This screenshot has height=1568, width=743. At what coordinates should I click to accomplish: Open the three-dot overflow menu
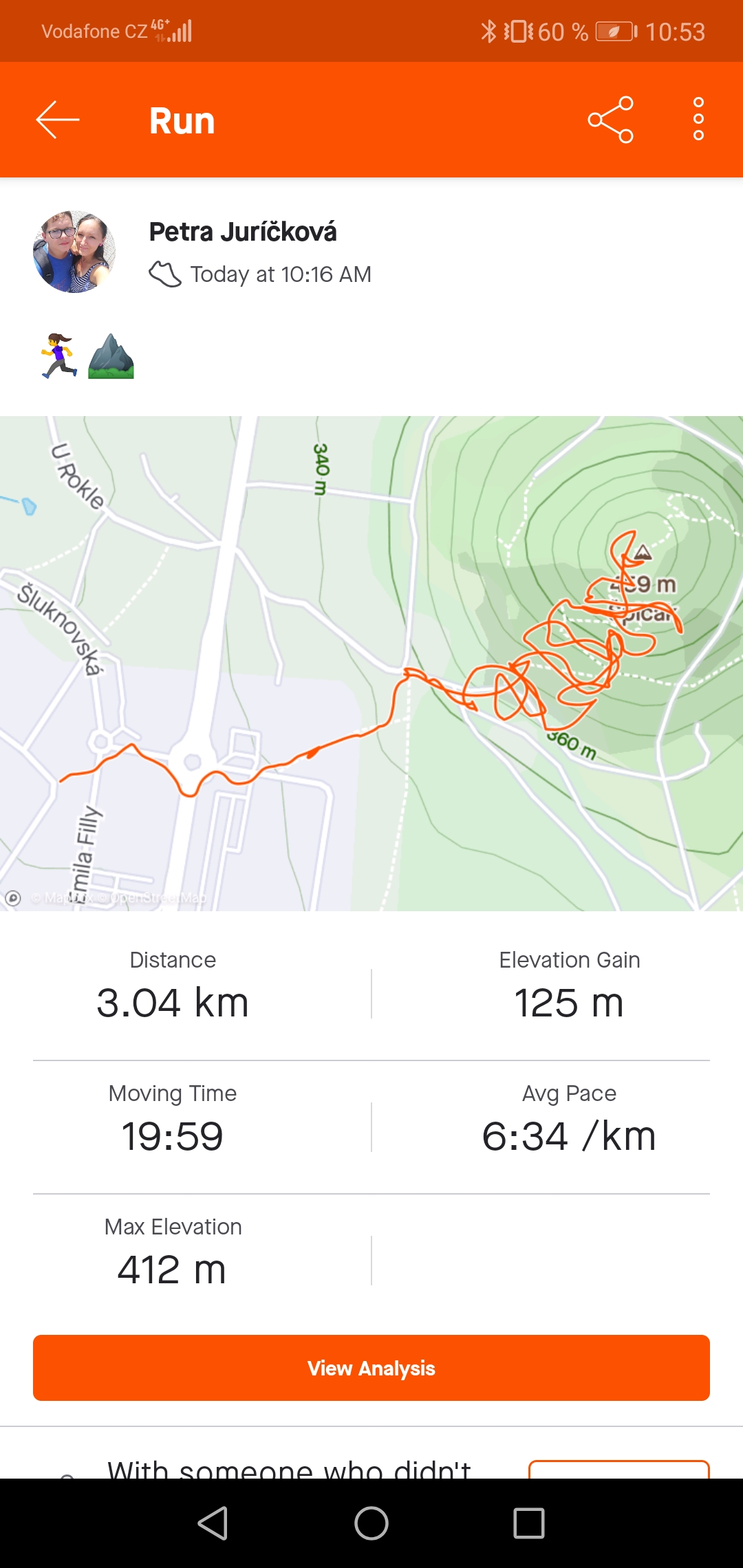click(x=698, y=120)
